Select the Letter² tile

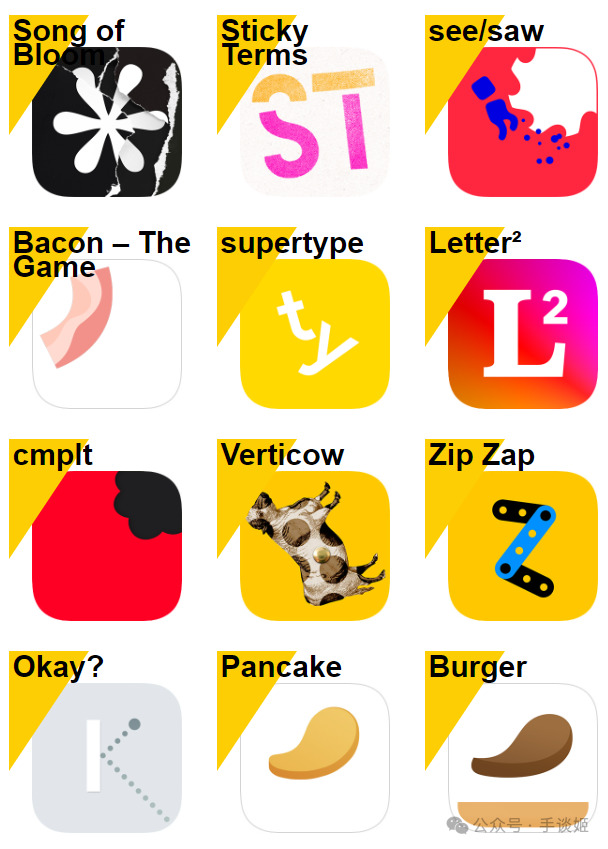pyautogui.click(x=522, y=333)
